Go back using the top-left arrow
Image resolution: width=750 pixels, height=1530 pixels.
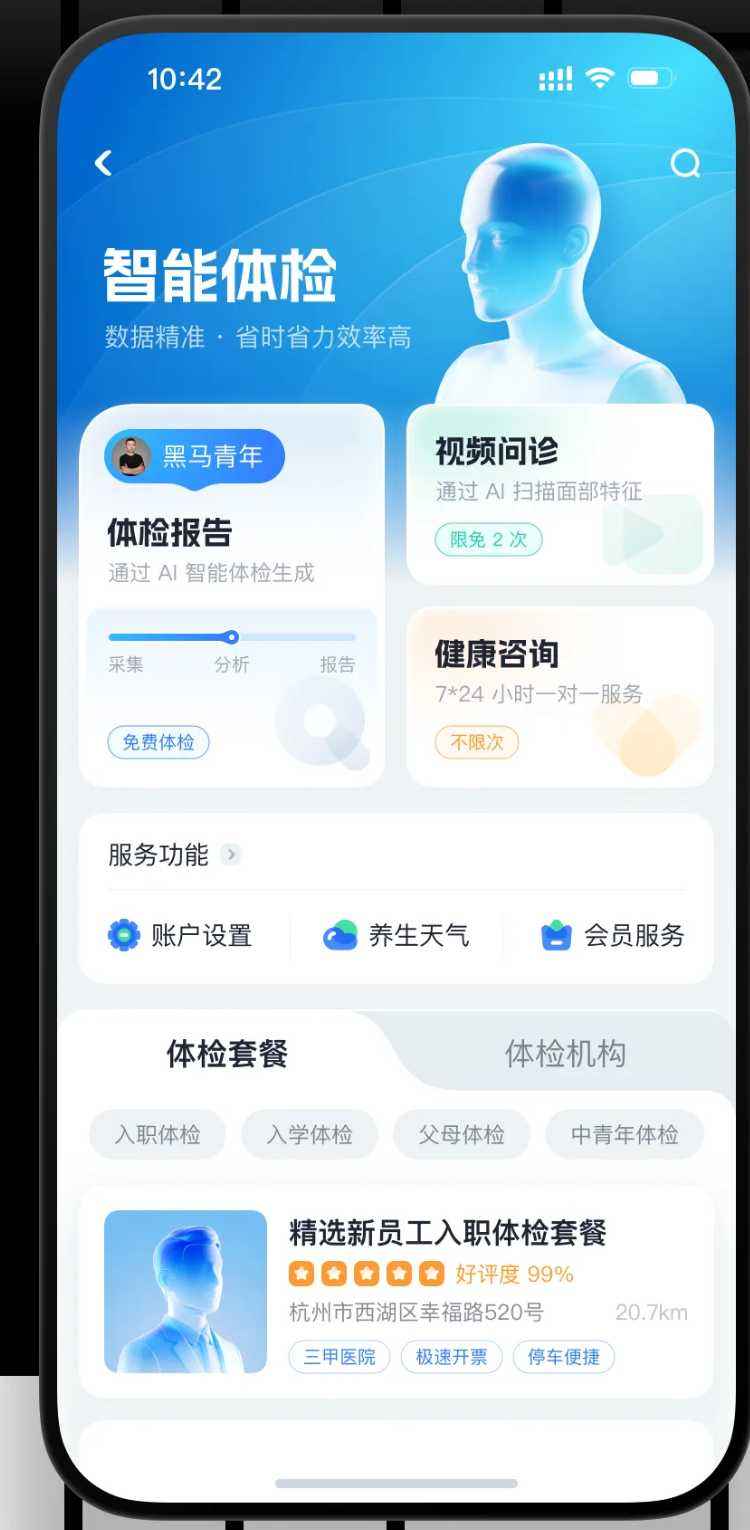click(103, 162)
